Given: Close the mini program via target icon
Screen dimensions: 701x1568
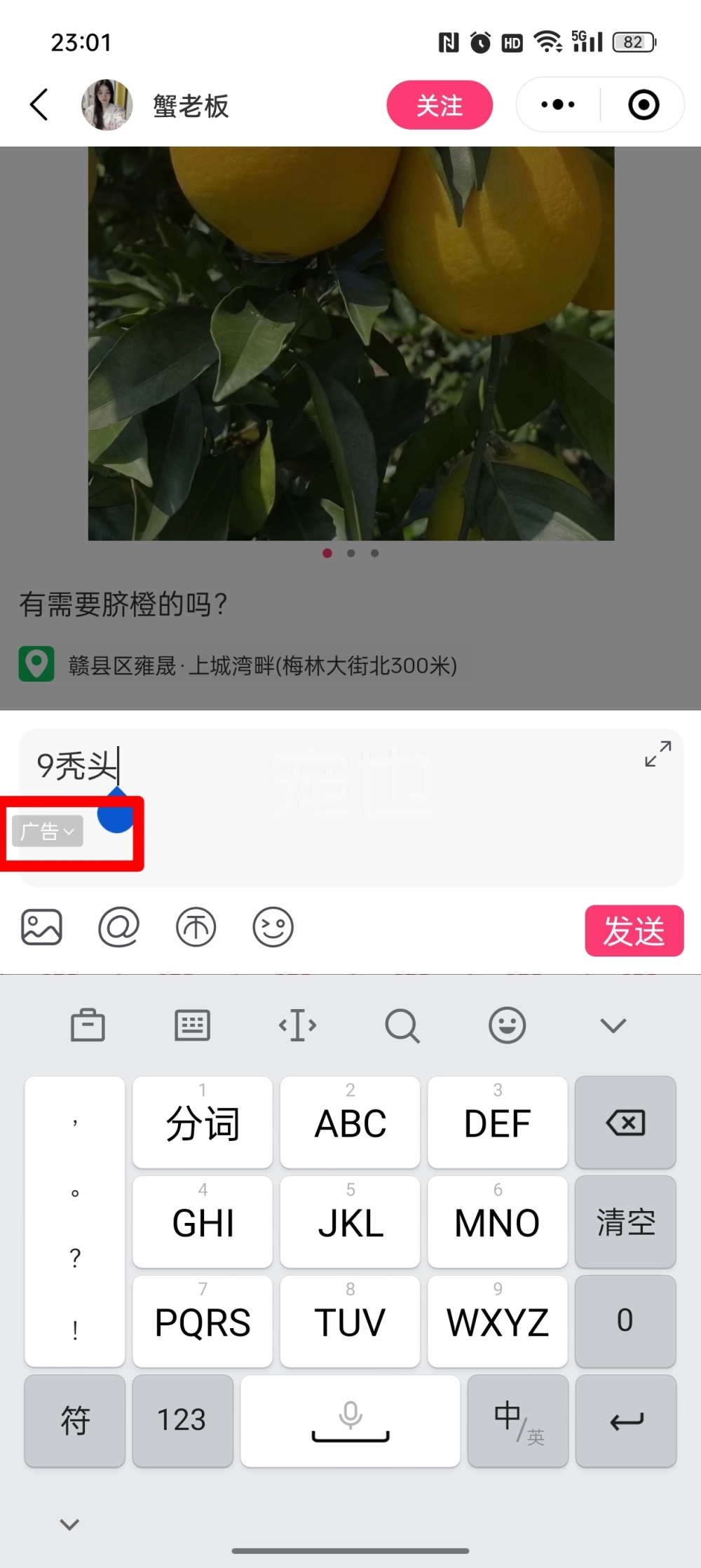Looking at the screenshot, I should (643, 105).
